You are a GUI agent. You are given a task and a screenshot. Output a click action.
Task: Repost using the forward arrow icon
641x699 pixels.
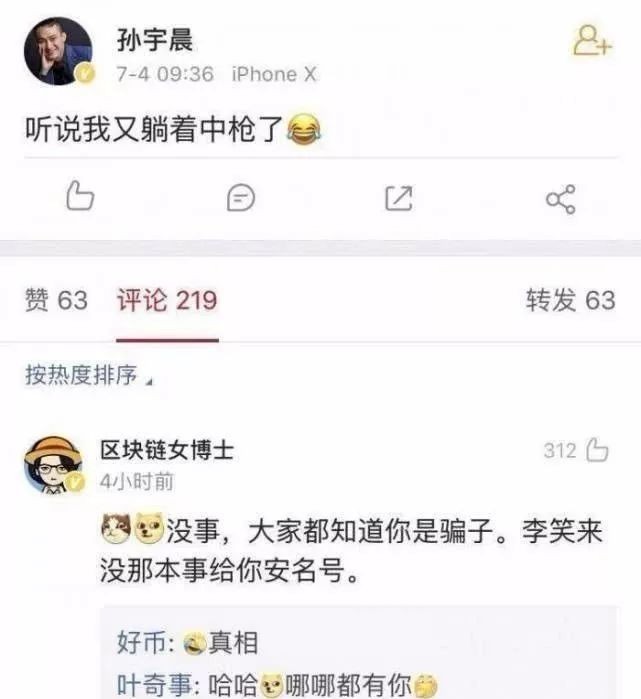(399, 197)
